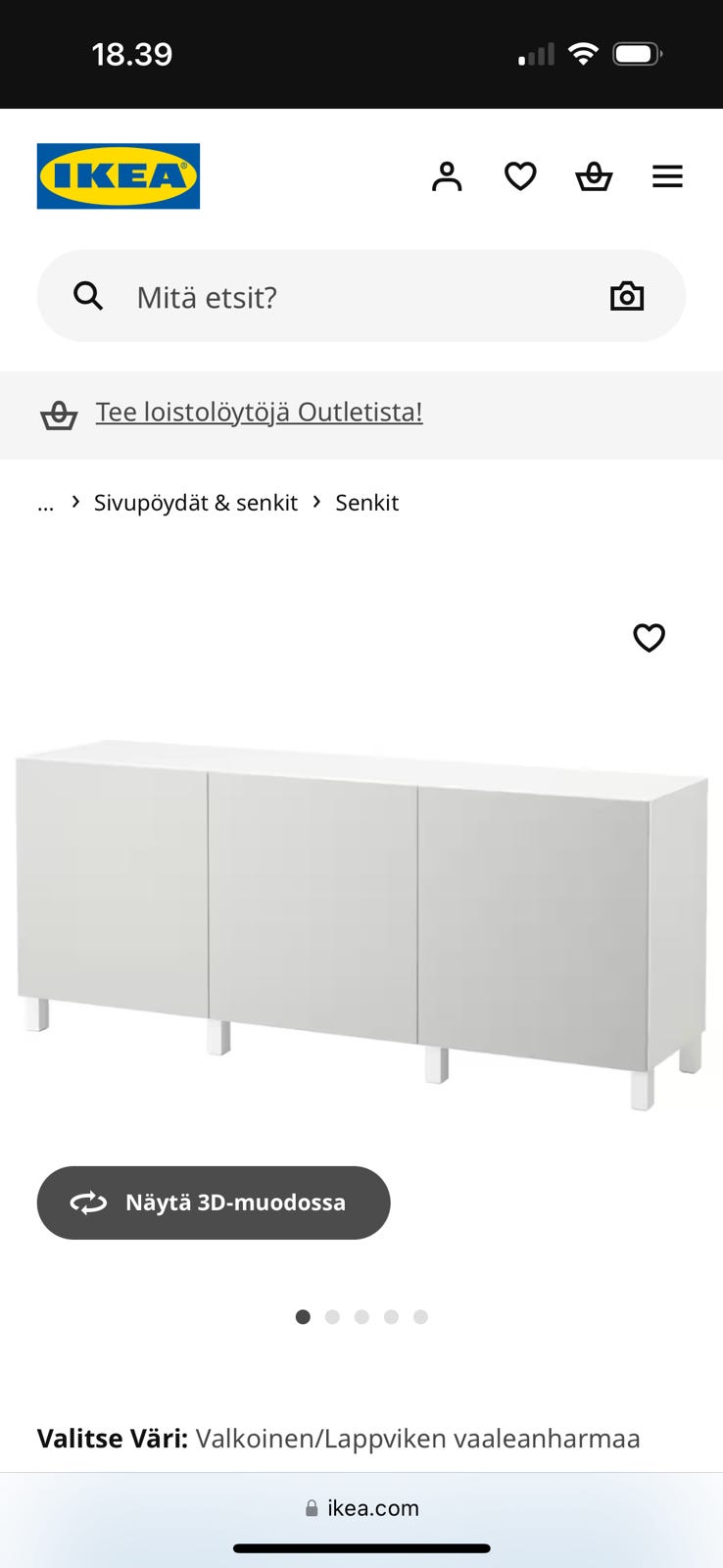Screen dimensions: 723x1568
Task: Select the second carousel dot
Action: (332, 1317)
